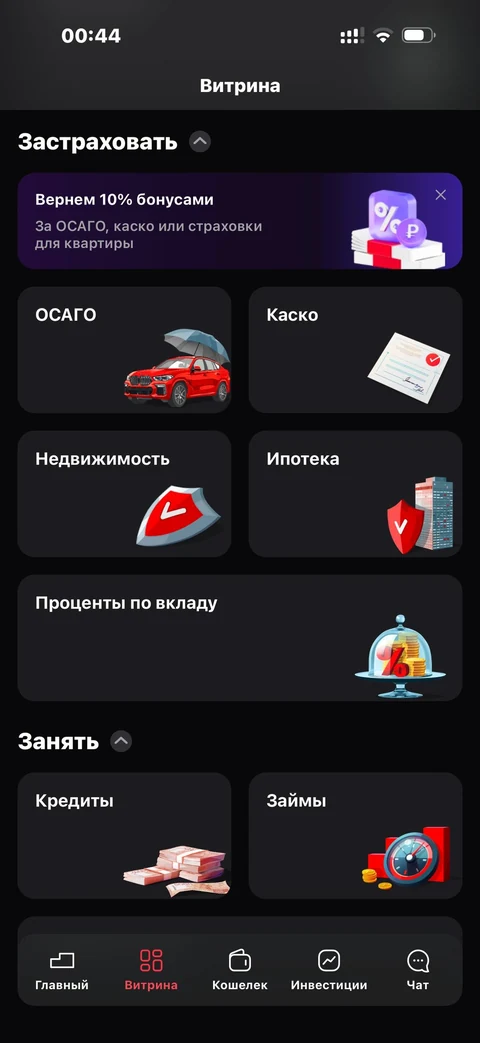This screenshot has height=1043, width=480.
Task: Collapse the Занять section
Action: (121, 741)
